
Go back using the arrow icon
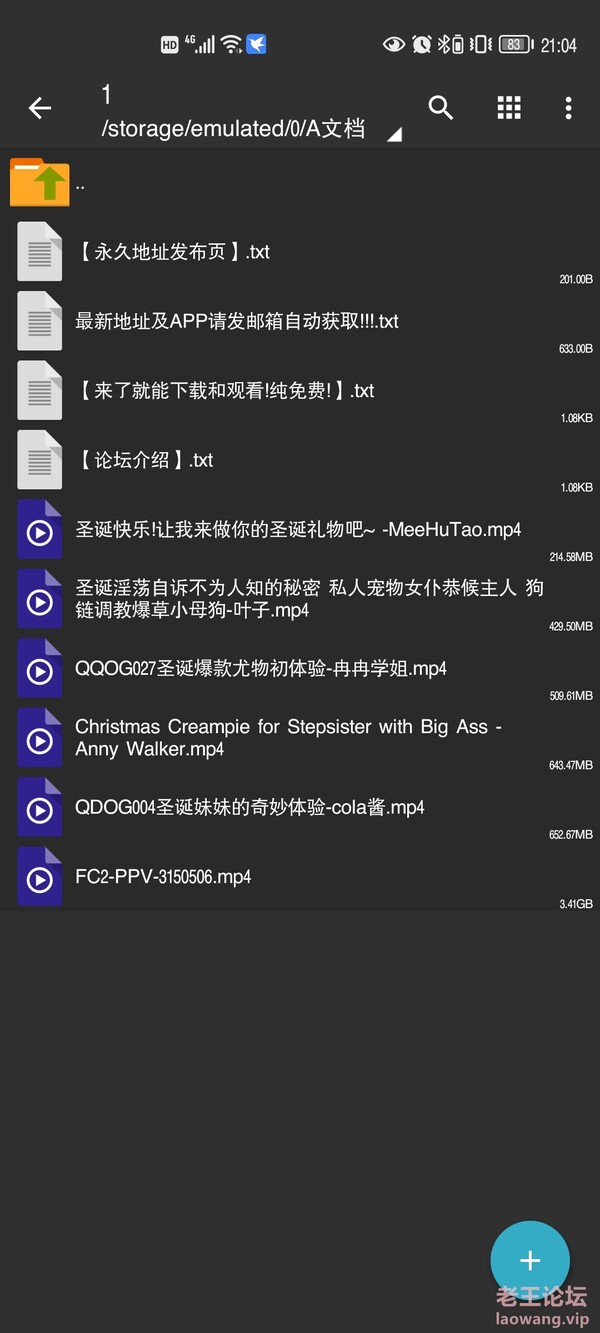pyautogui.click(x=40, y=108)
